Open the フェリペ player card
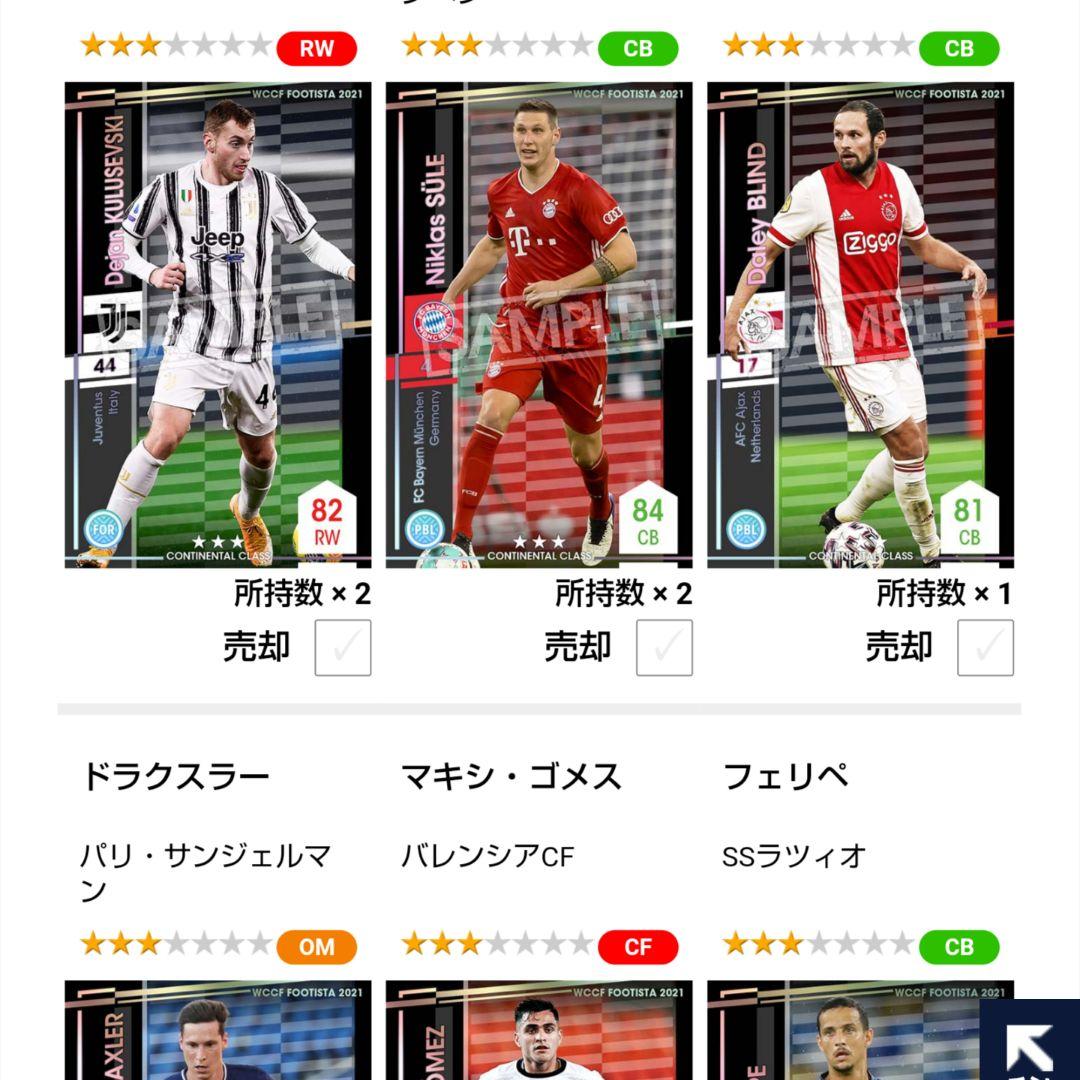1080x1080 pixels. (x=840, y=1030)
